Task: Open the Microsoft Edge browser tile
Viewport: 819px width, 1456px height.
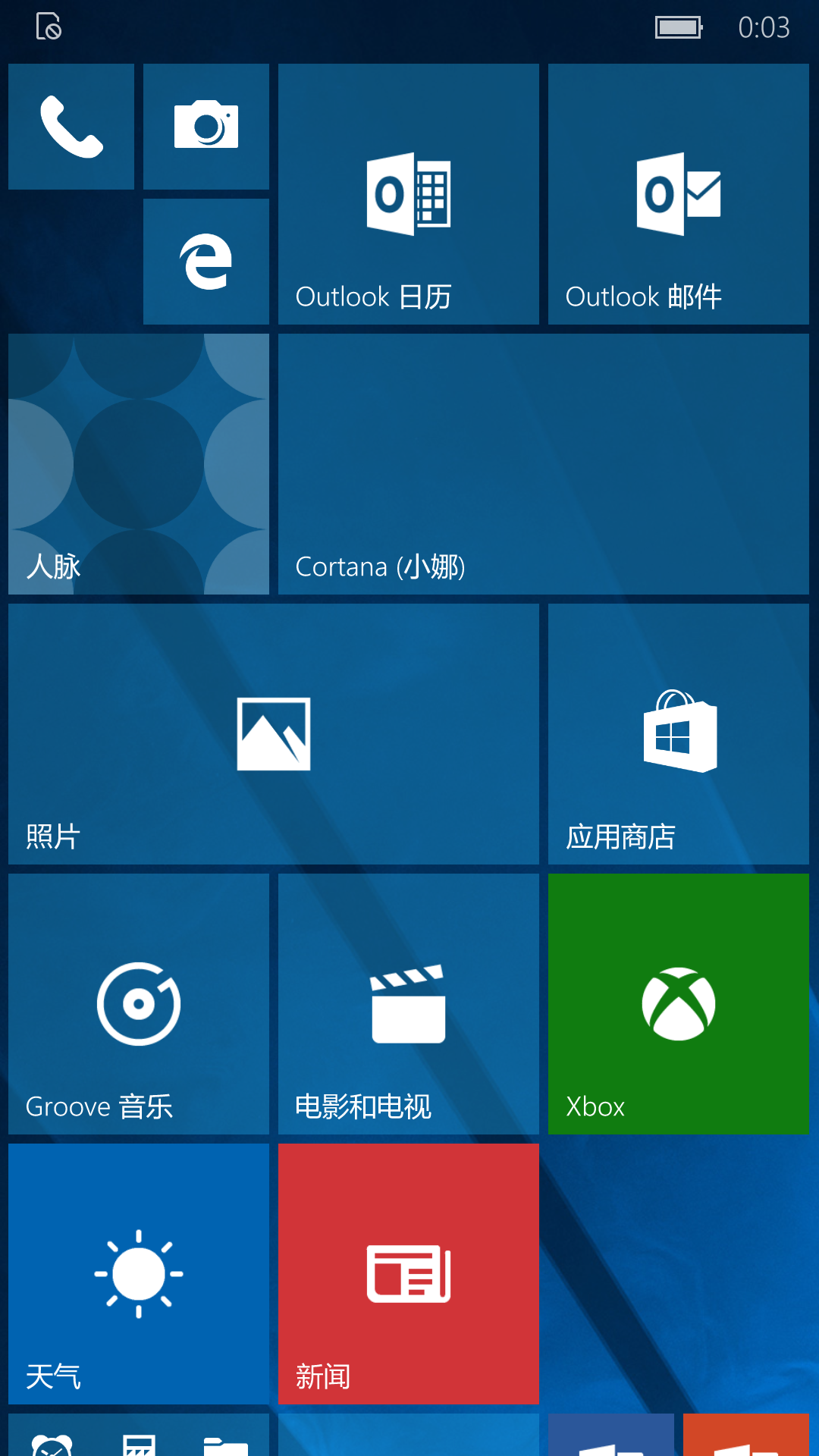Action: click(206, 262)
